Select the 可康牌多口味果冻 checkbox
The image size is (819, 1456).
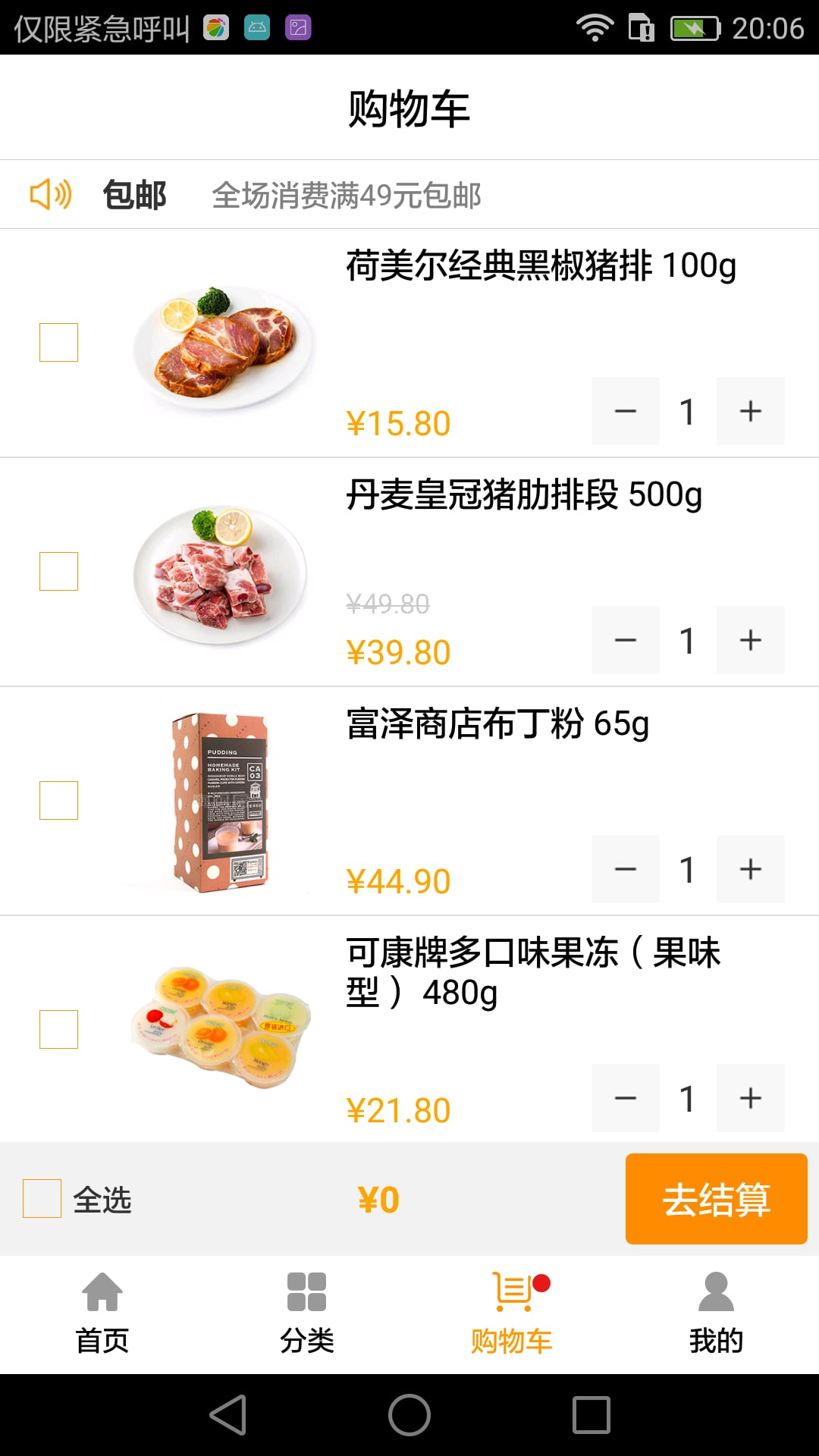(x=58, y=1029)
